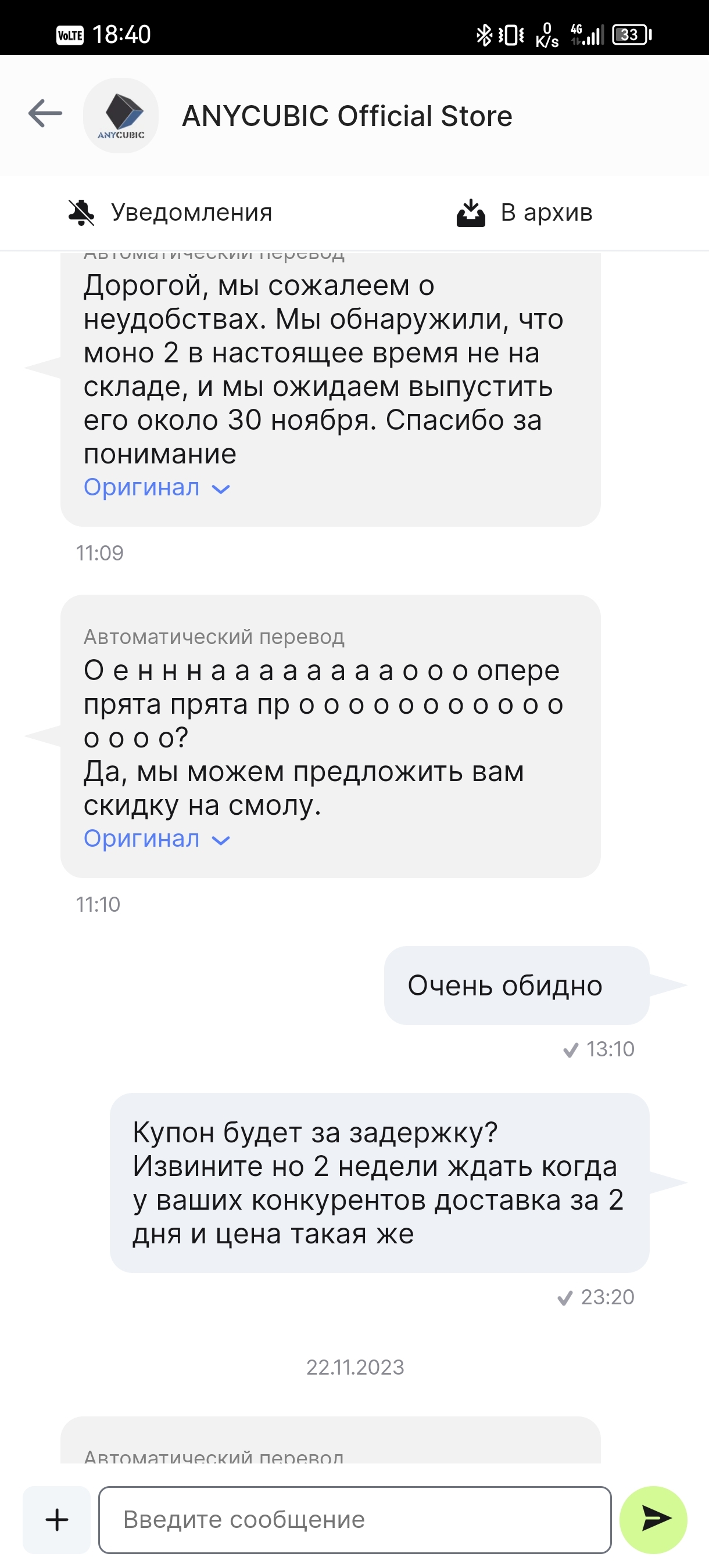Move this chat to В архив
The height and width of the screenshot is (1568, 709).
point(524,213)
